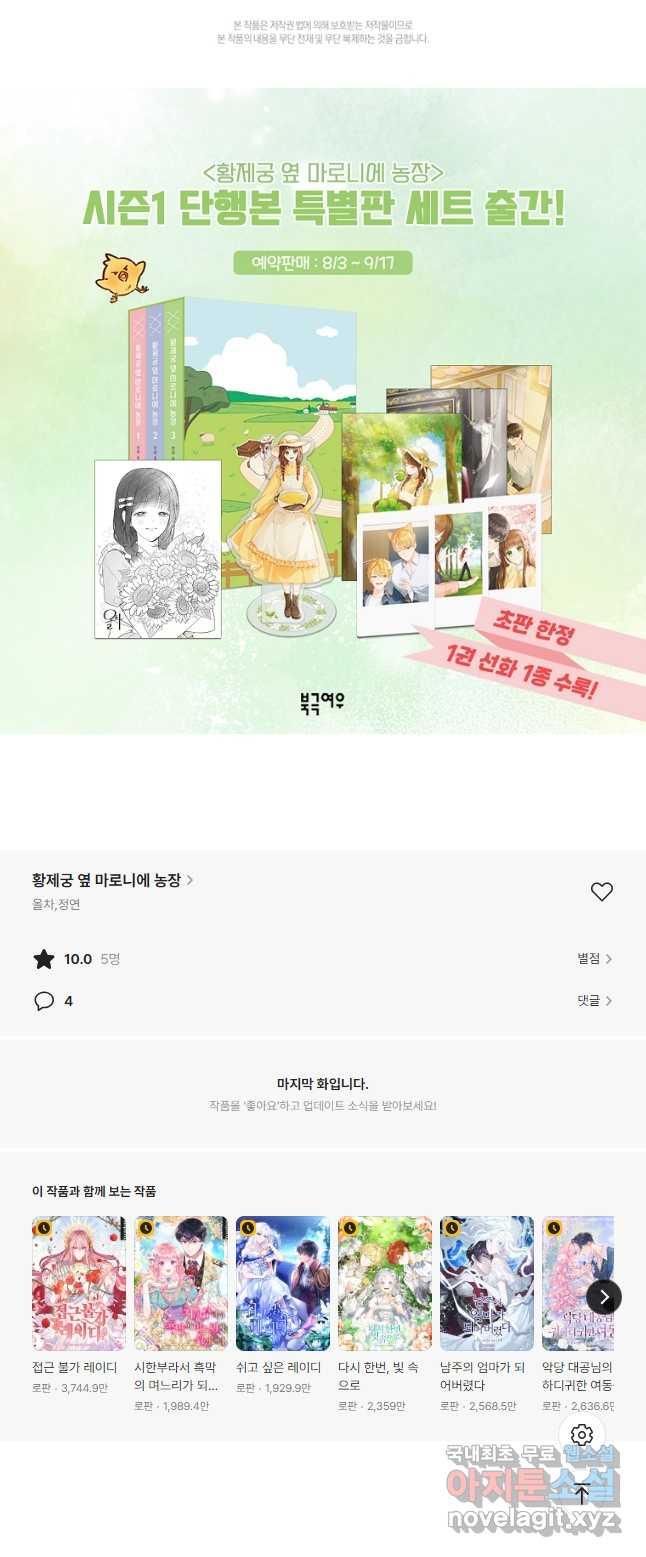
Task: Open the 시즌1 단행본 특별판 세트 banner
Action: [x=323, y=412]
